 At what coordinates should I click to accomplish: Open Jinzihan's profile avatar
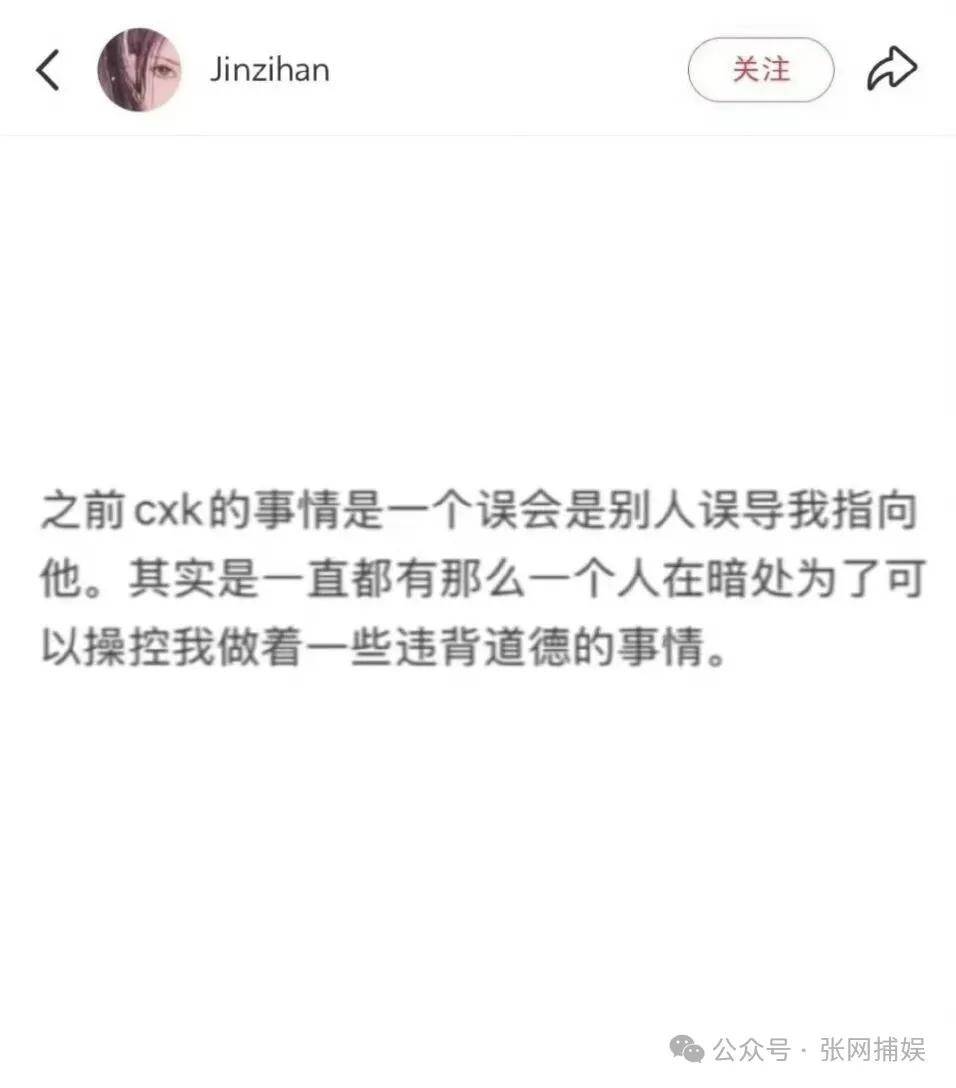(x=139, y=70)
